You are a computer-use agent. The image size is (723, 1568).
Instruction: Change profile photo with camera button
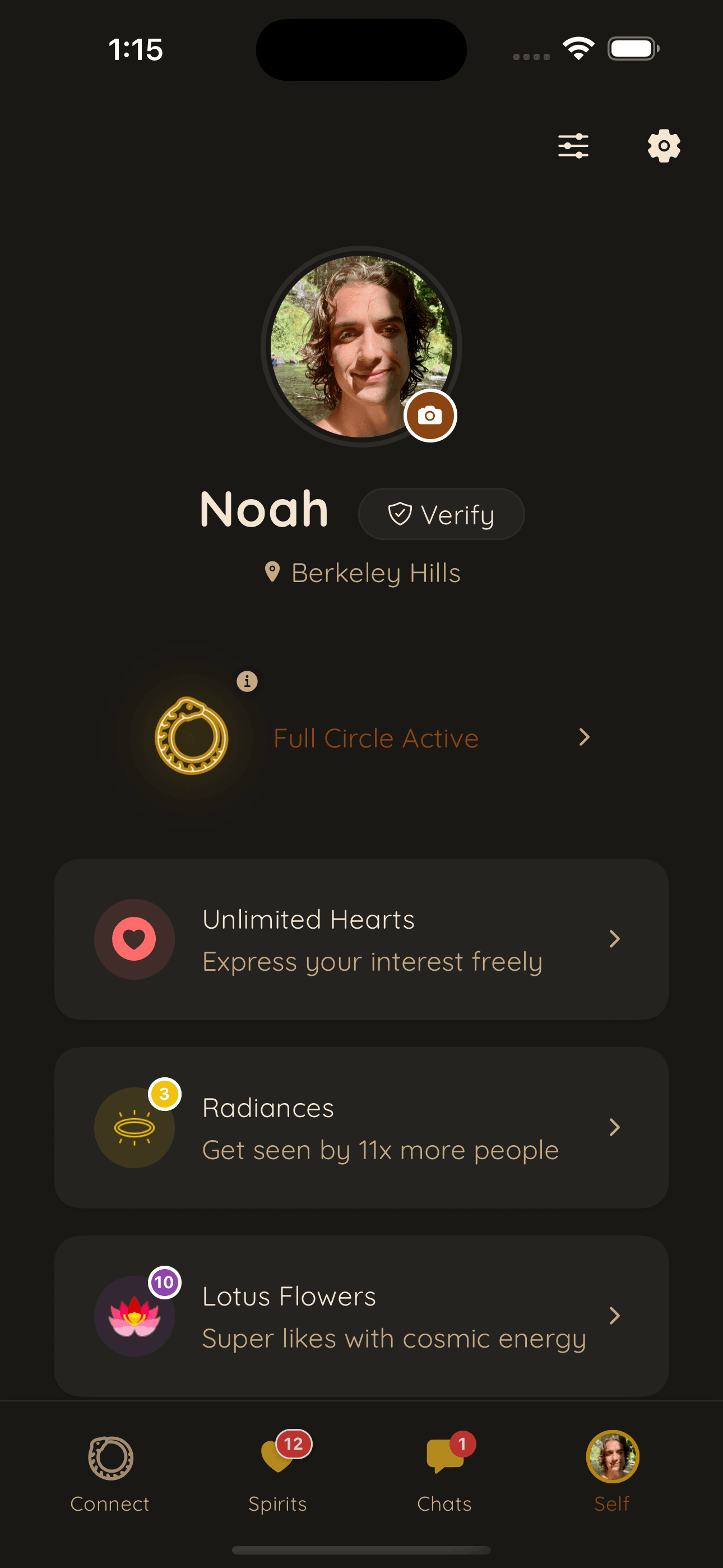tap(430, 416)
